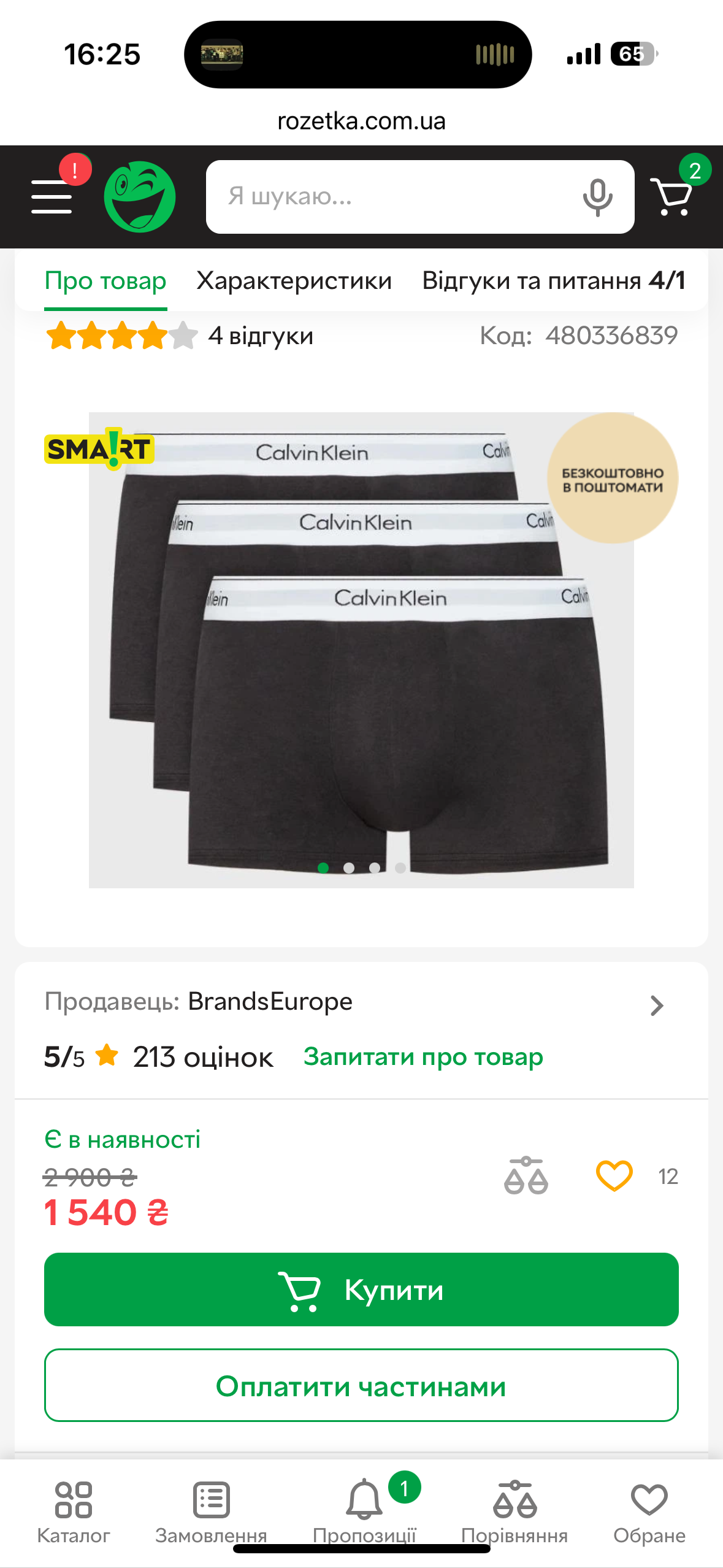Screen dimensions: 723x1568
Task: Open the Calvin Klein product photo
Action: point(361,650)
